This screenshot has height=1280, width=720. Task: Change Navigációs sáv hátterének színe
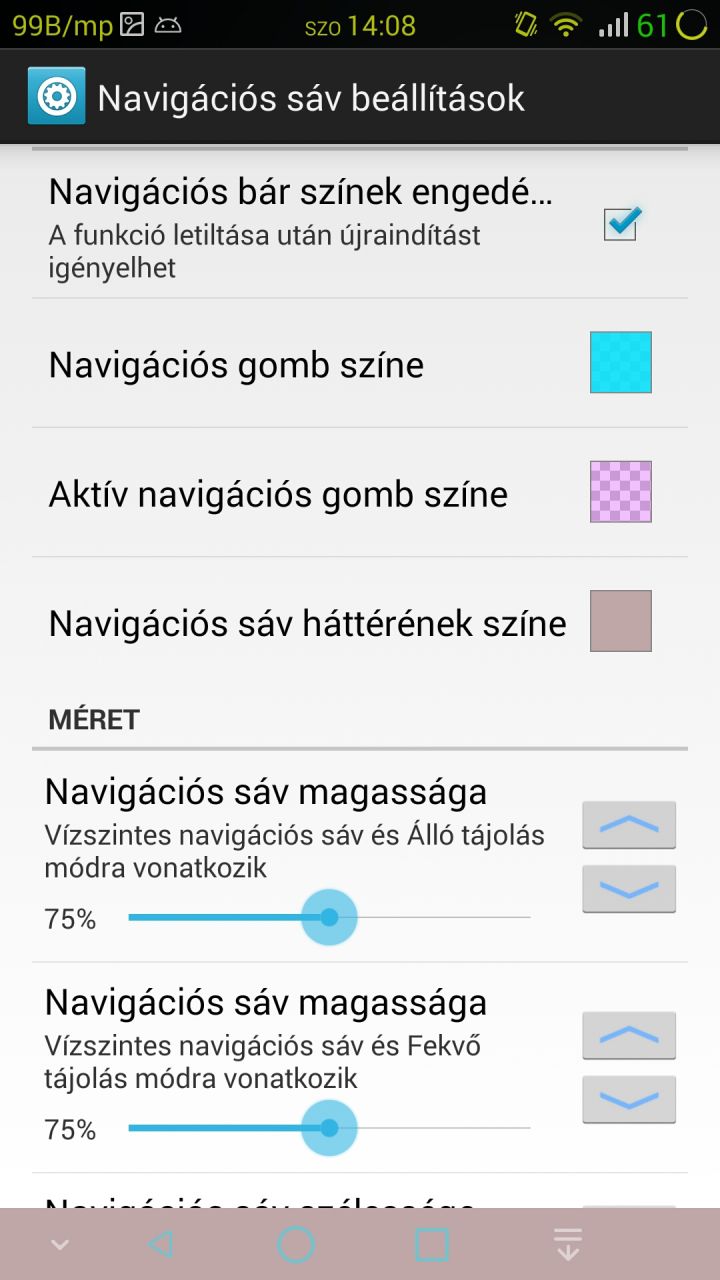360,622
